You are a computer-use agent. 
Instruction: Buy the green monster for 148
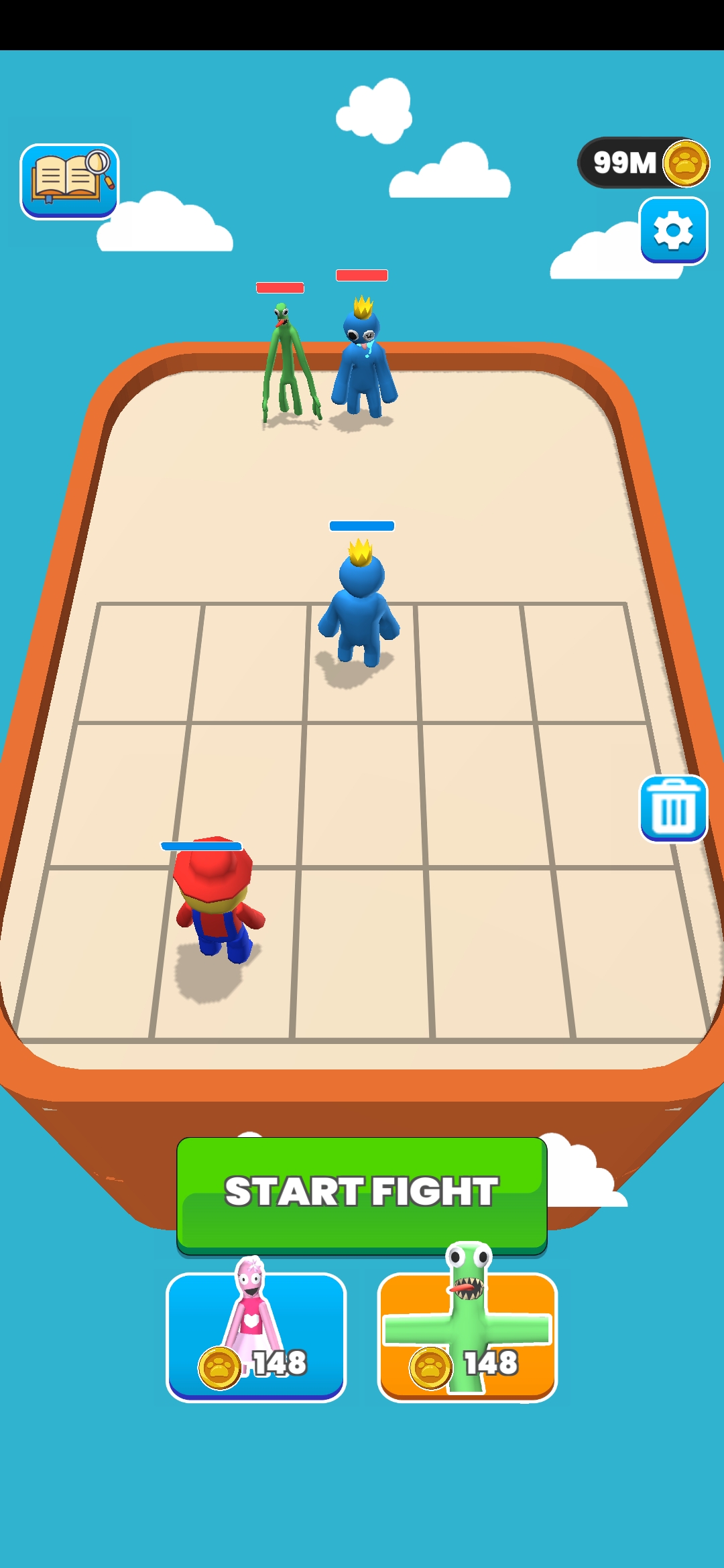coord(467,1336)
